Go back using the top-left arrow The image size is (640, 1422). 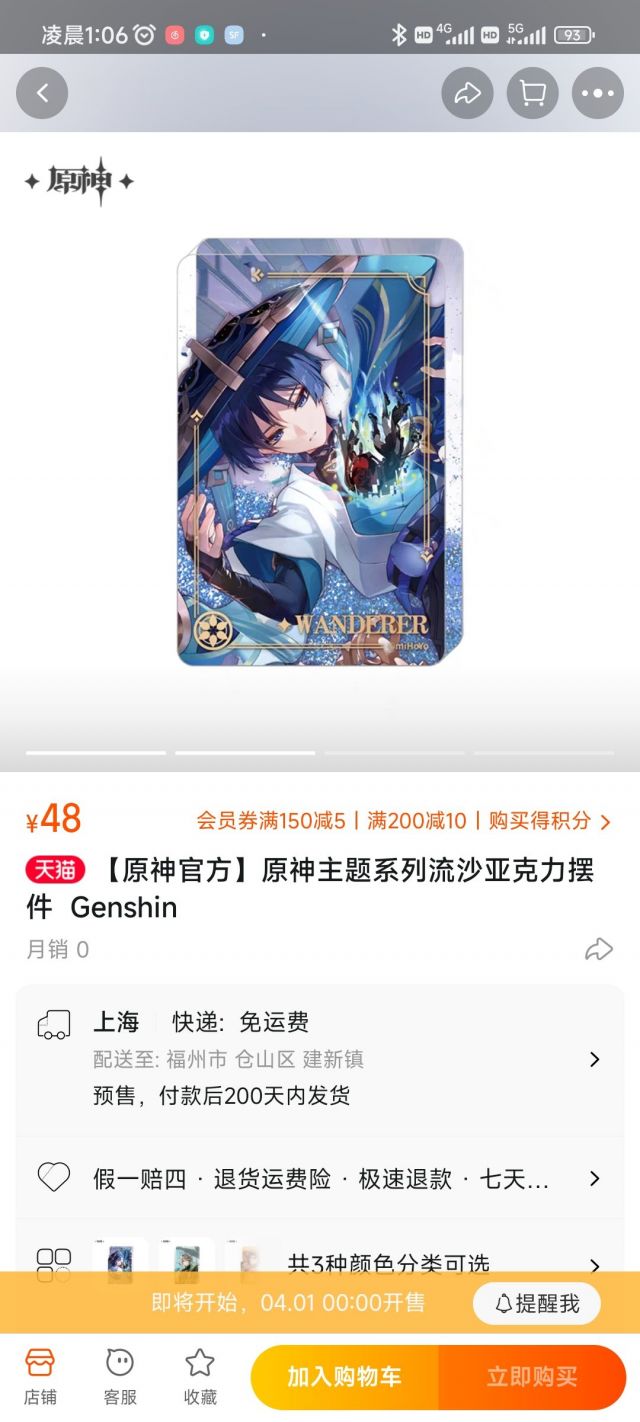pyautogui.click(x=42, y=93)
